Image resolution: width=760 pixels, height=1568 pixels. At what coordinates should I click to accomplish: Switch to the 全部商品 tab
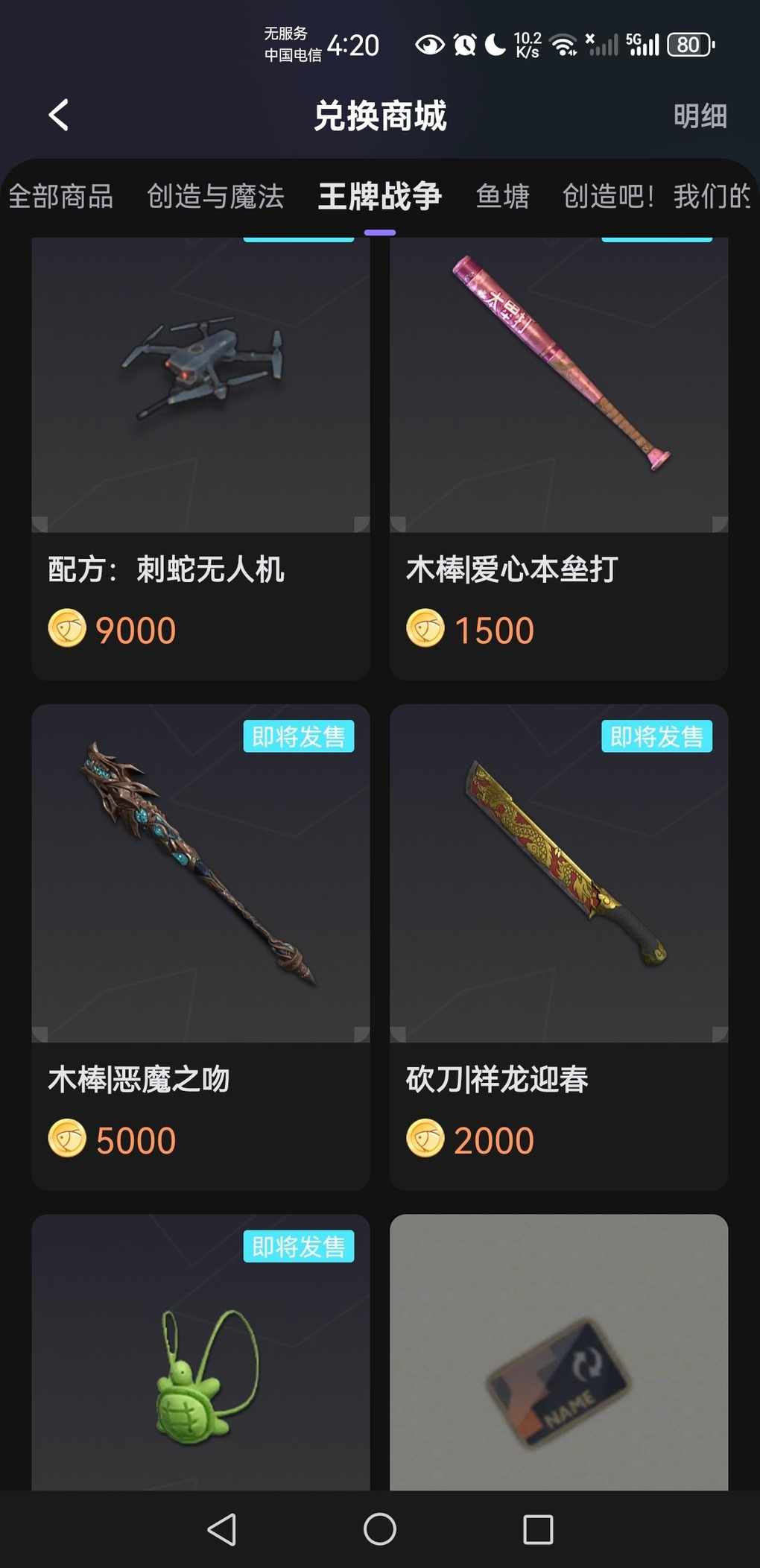click(x=61, y=197)
